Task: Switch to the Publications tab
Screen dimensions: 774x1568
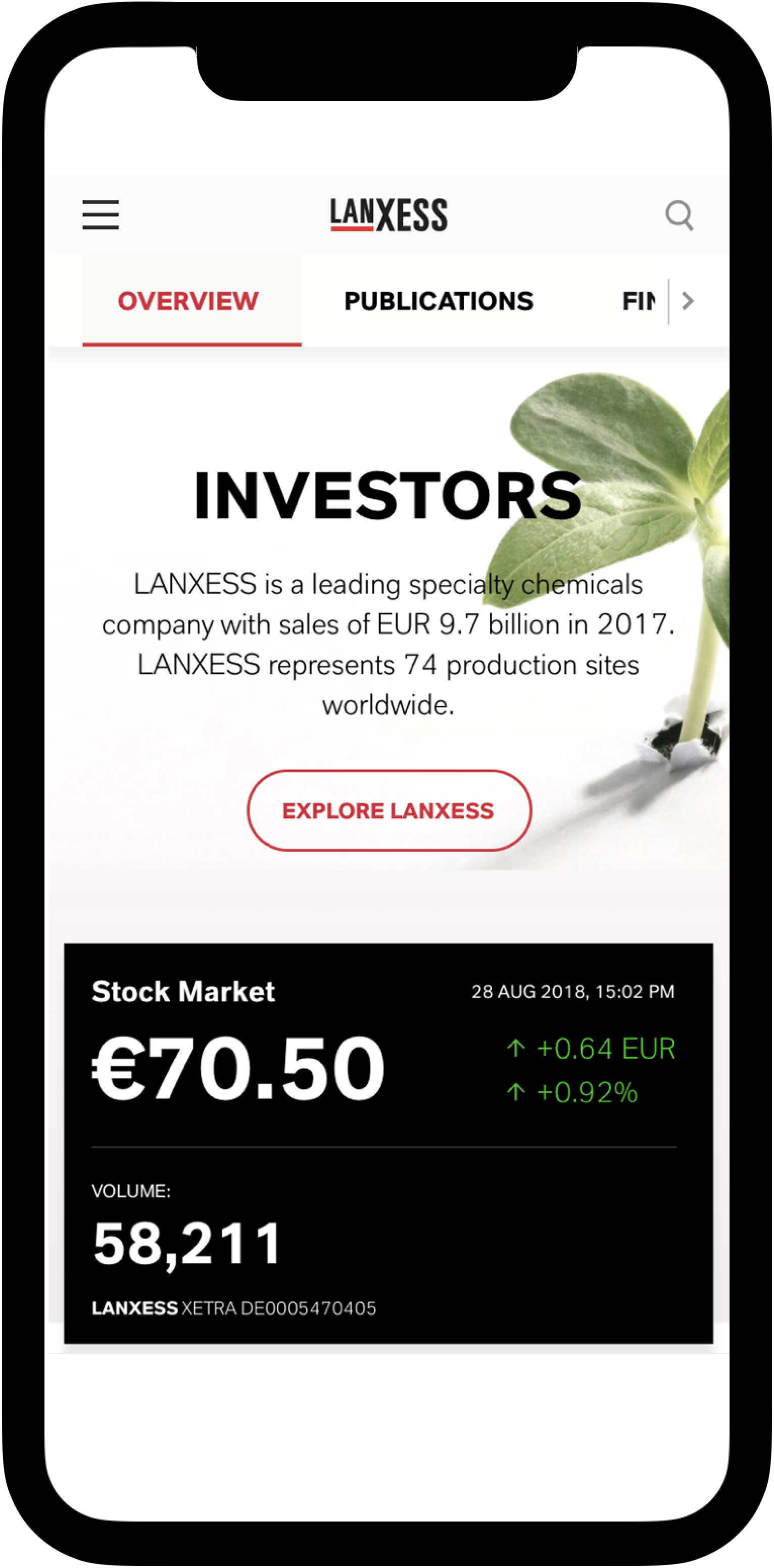Action: click(439, 301)
